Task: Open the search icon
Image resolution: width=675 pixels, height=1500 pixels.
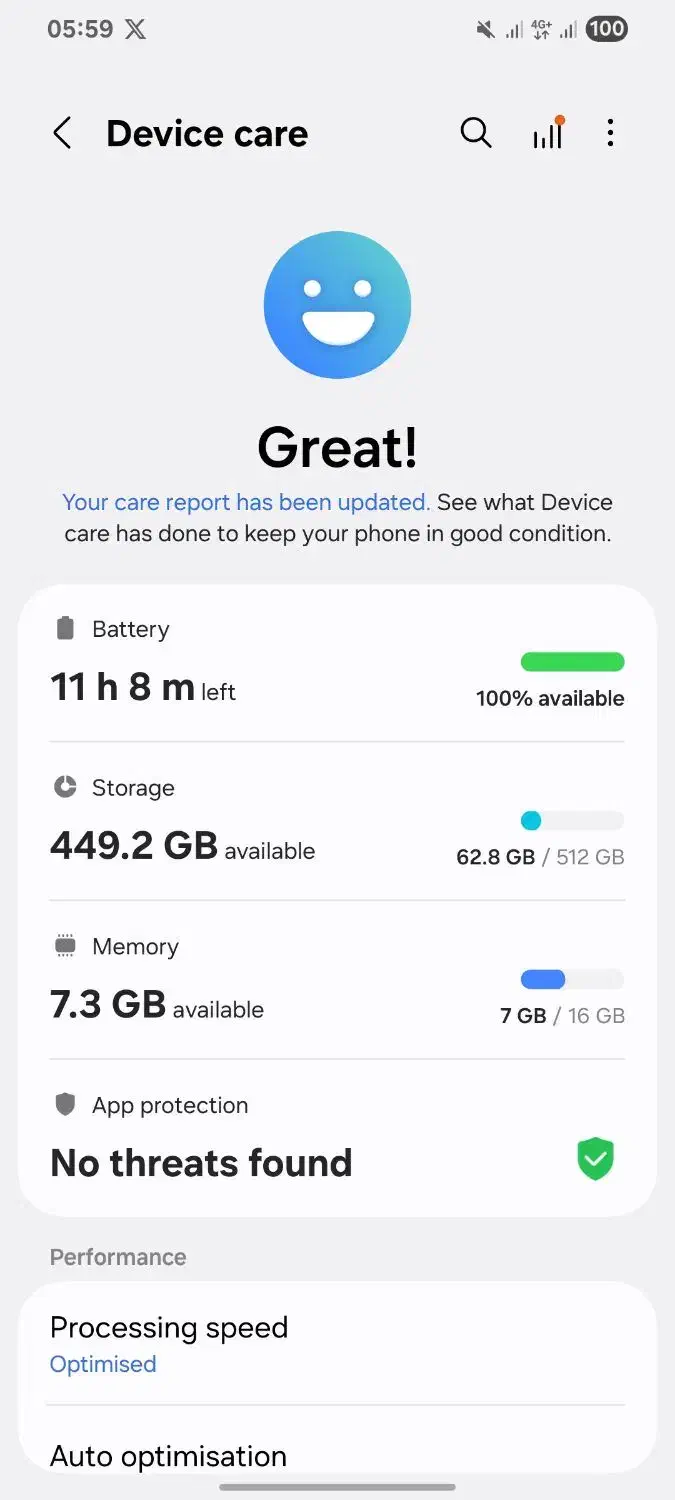Action: tap(476, 133)
